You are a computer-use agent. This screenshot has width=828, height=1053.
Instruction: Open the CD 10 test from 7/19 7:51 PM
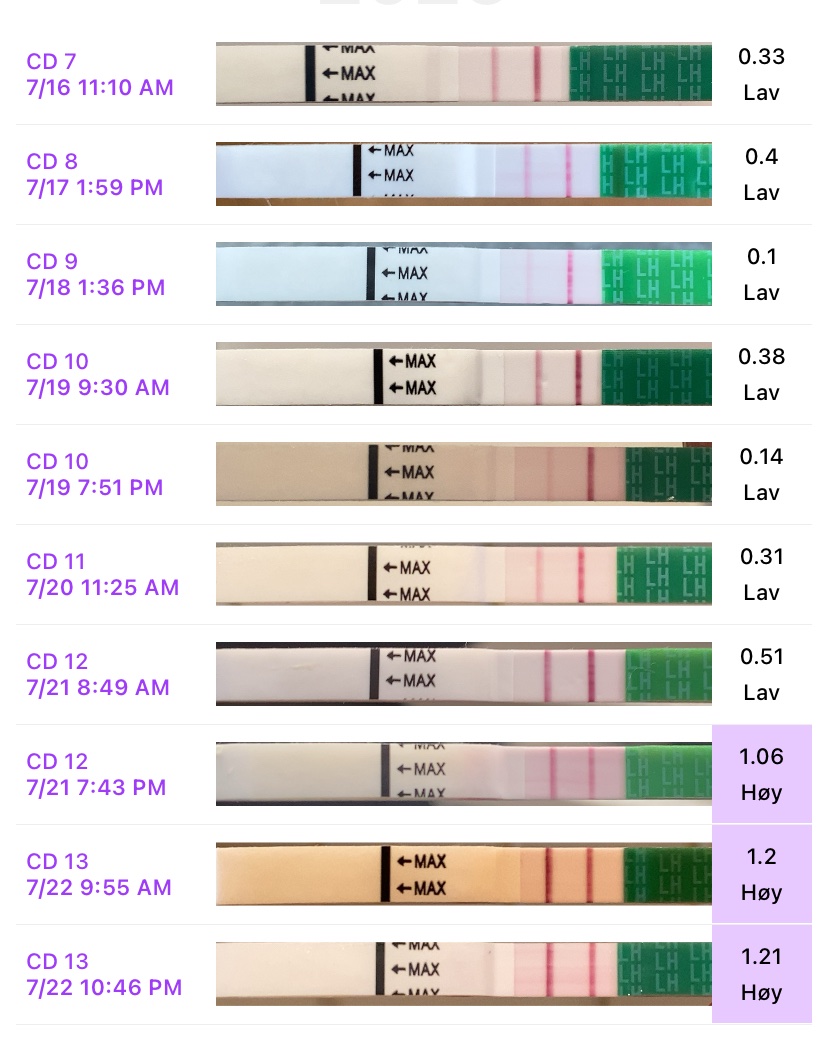(x=414, y=474)
